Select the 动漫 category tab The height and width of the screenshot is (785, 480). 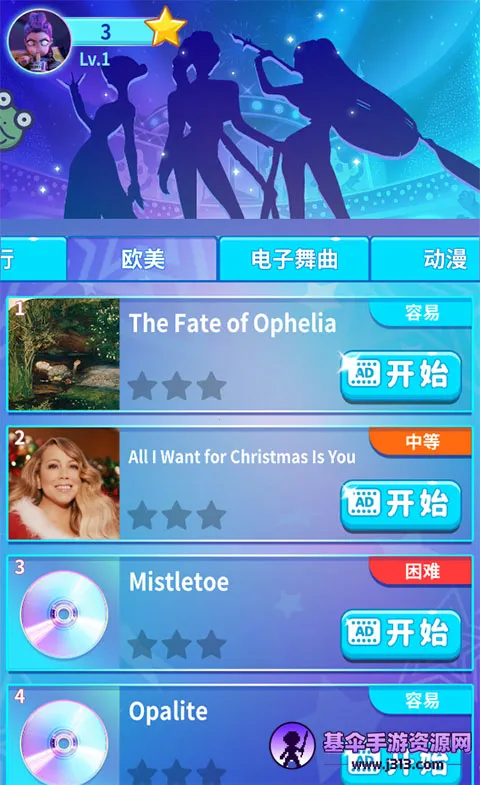425,259
